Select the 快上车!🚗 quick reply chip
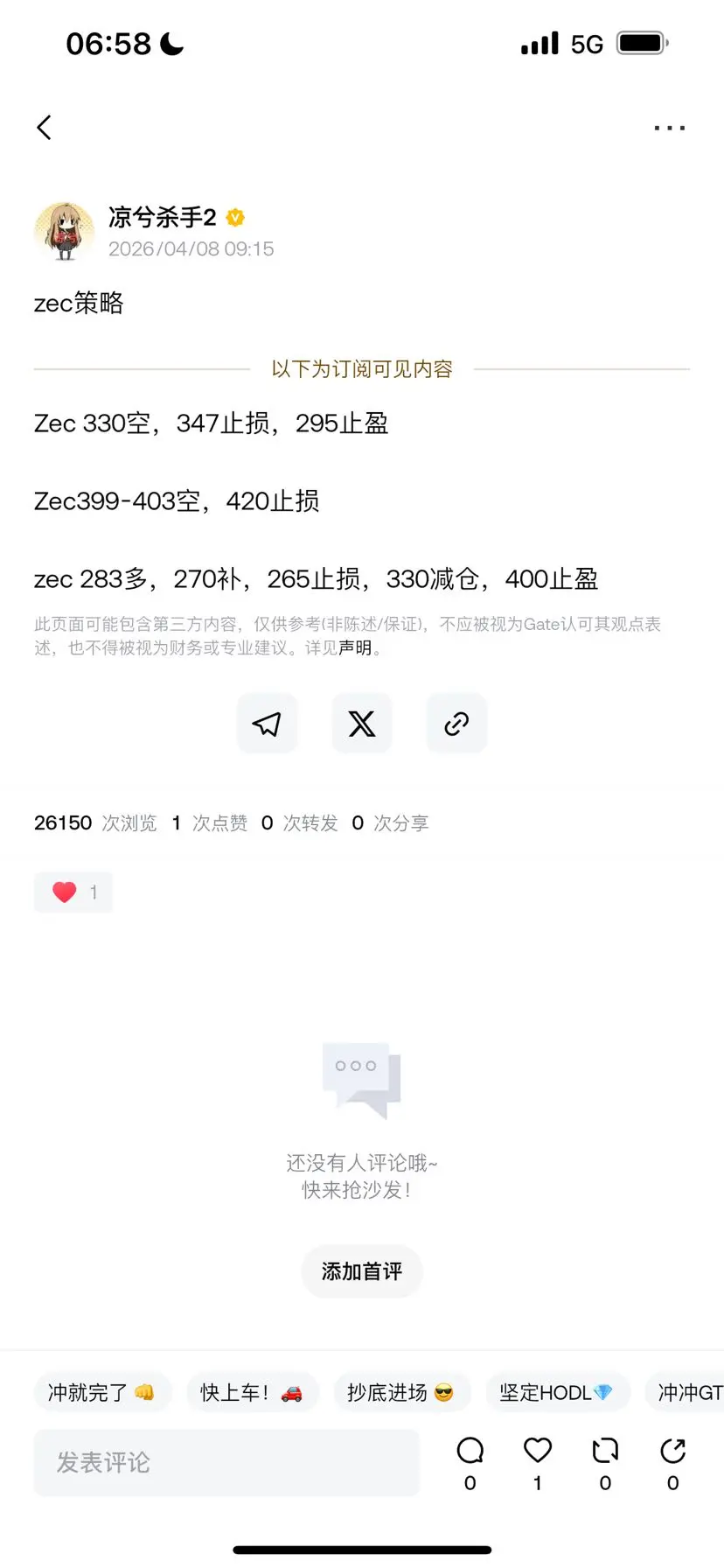Image resolution: width=724 pixels, height=1568 pixels. pyautogui.click(x=252, y=1391)
